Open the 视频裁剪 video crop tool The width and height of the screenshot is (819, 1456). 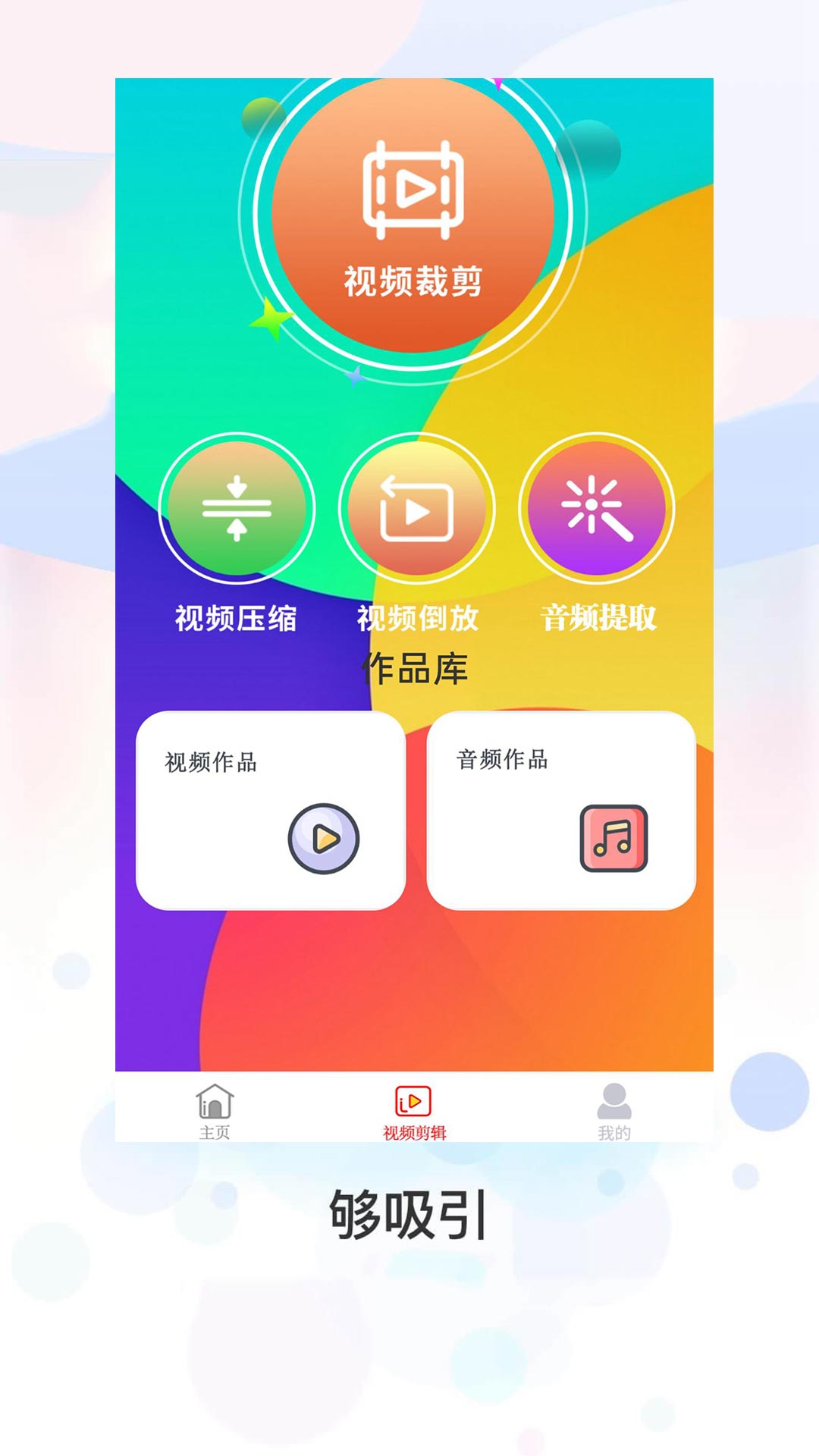413,216
